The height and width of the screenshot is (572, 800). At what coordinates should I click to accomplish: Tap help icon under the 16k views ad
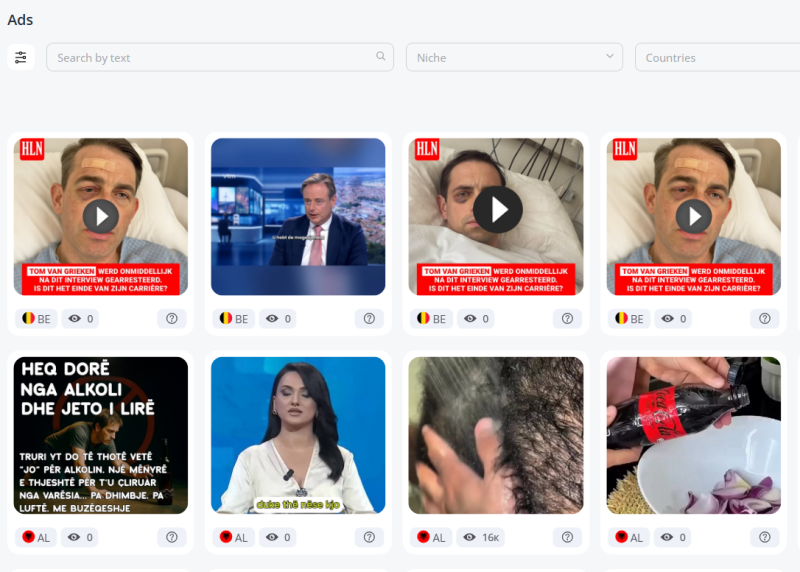click(567, 538)
